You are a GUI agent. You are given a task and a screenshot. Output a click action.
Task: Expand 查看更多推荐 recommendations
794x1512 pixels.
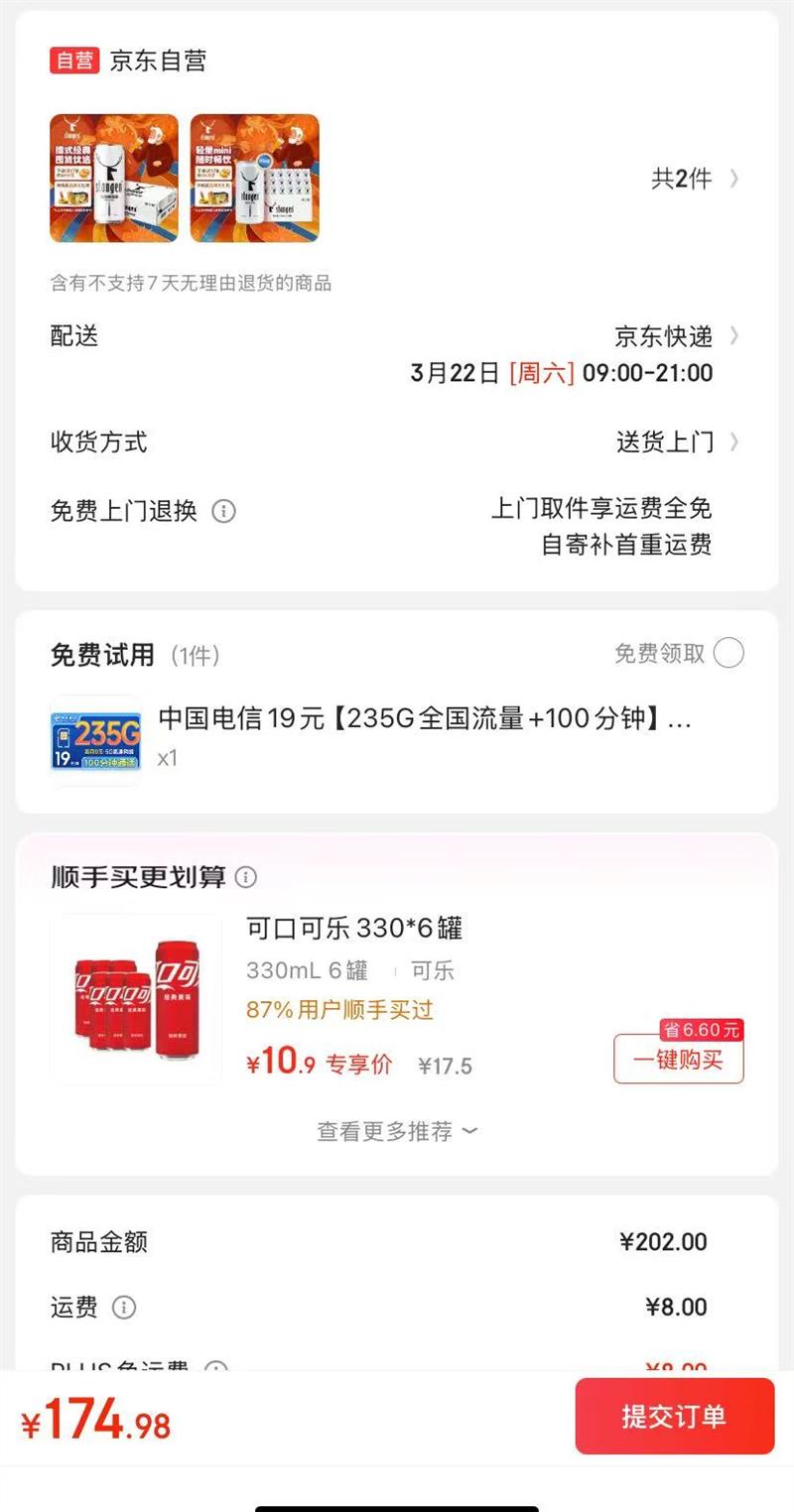396,1131
